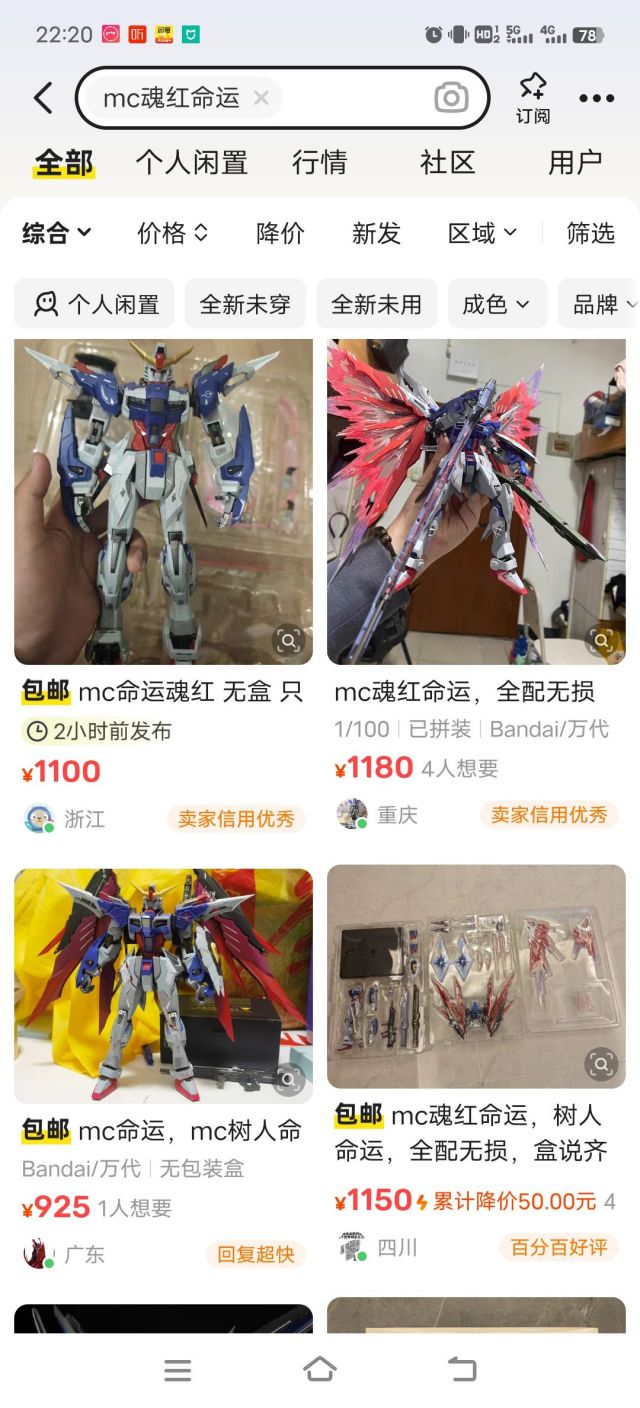
Task: Switch to the 行情 tab
Action: coord(320,162)
